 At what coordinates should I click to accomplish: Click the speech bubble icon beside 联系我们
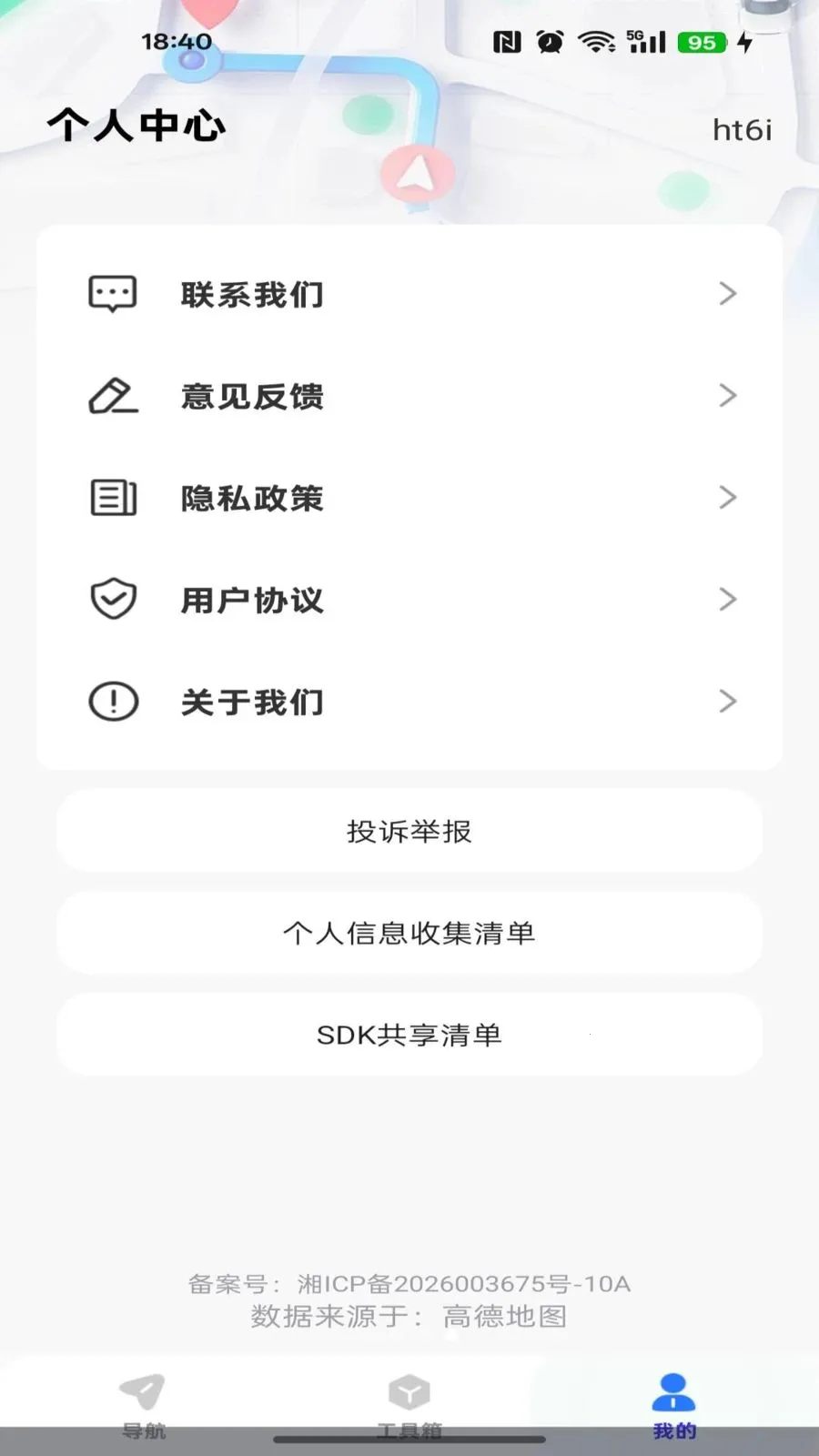coord(112,293)
